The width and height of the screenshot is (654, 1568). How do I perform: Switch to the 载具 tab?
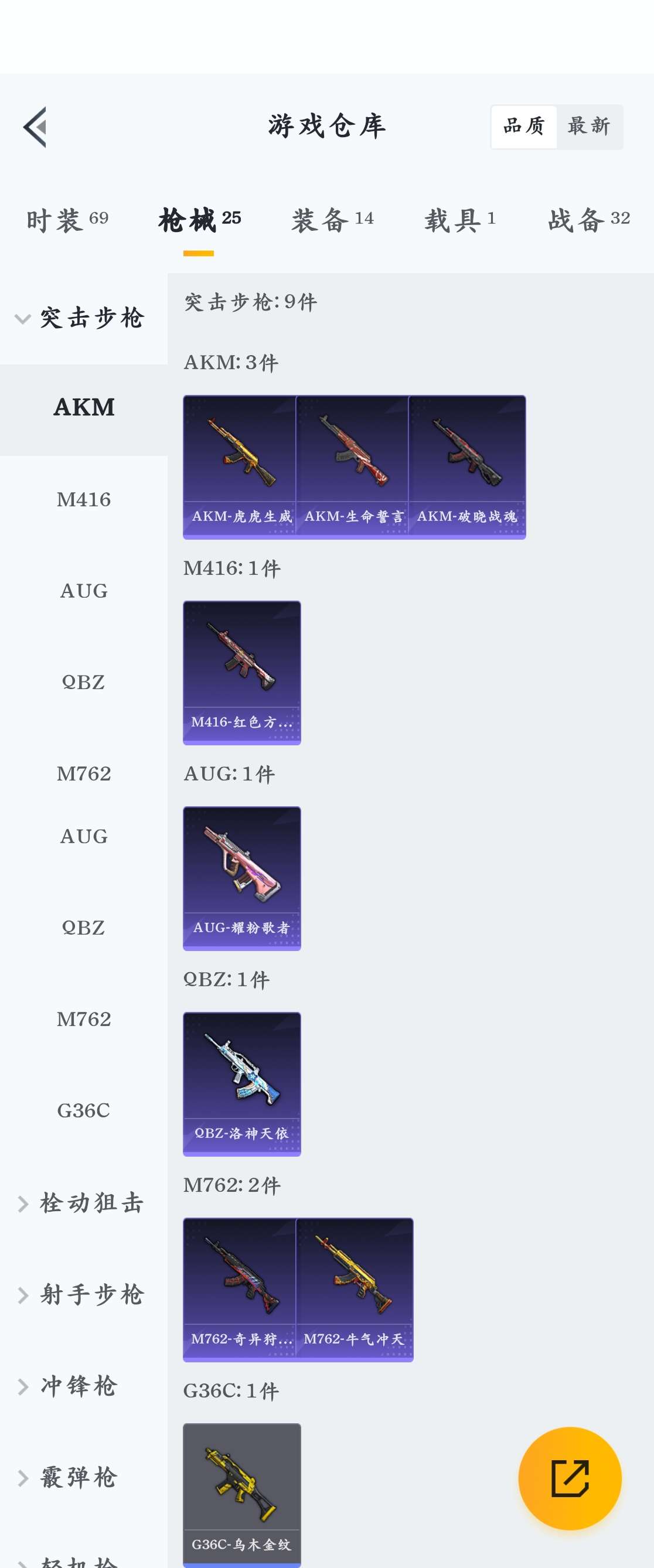coord(460,220)
